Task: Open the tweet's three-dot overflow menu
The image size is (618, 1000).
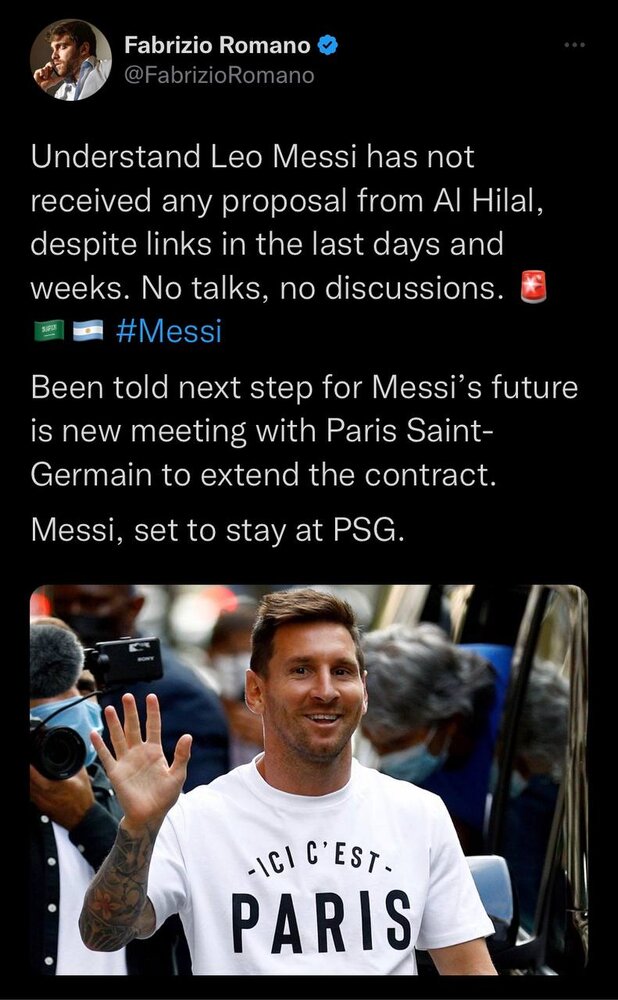Action: (573, 45)
